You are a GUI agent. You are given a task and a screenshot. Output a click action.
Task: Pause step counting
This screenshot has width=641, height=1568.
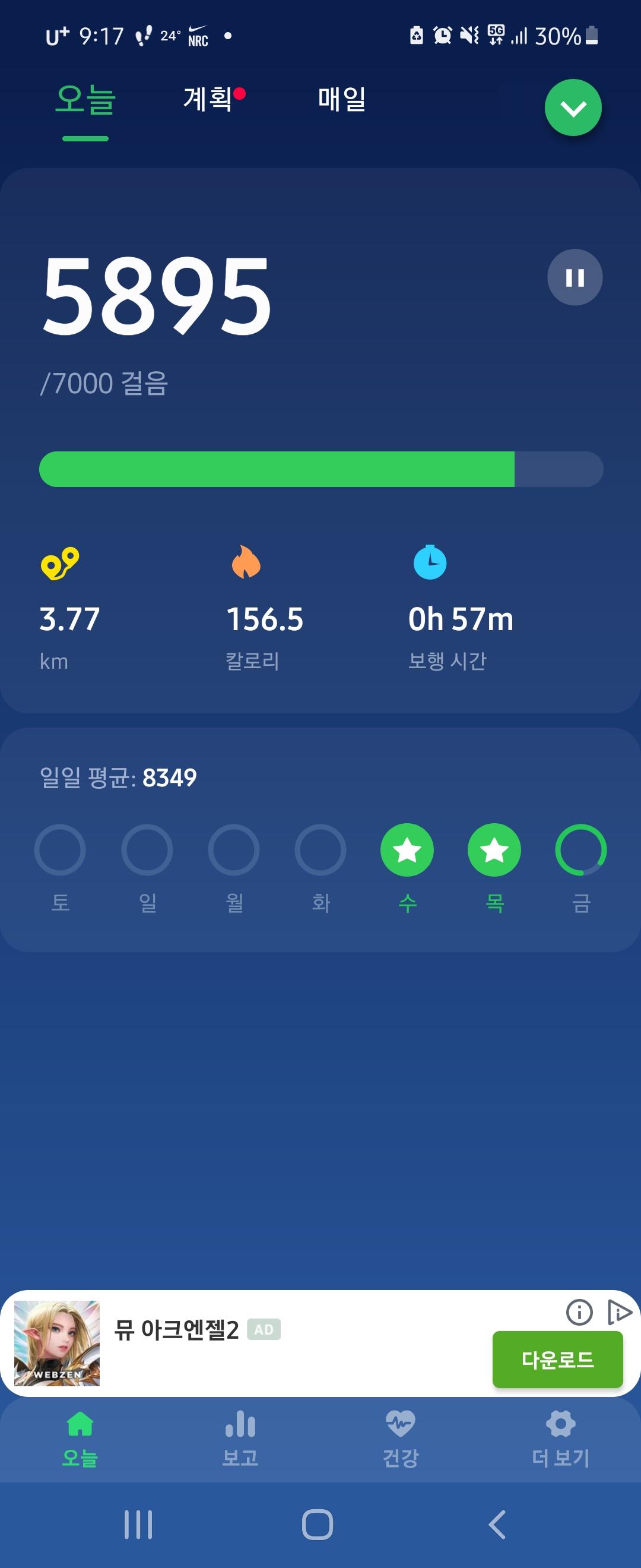pos(574,277)
